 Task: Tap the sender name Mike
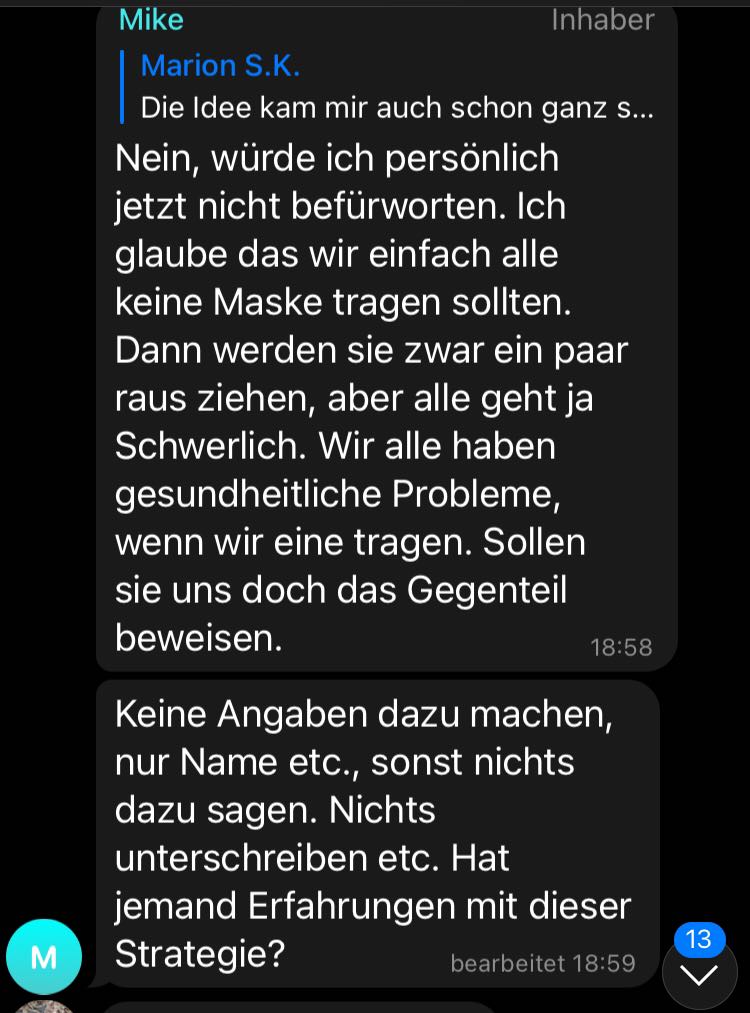(x=151, y=19)
